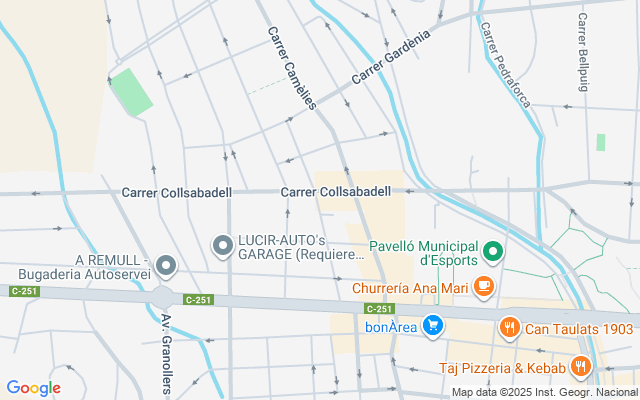Open the Can Taulats 1903 restaurant pin
640x400 pixels.
coord(510,328)
